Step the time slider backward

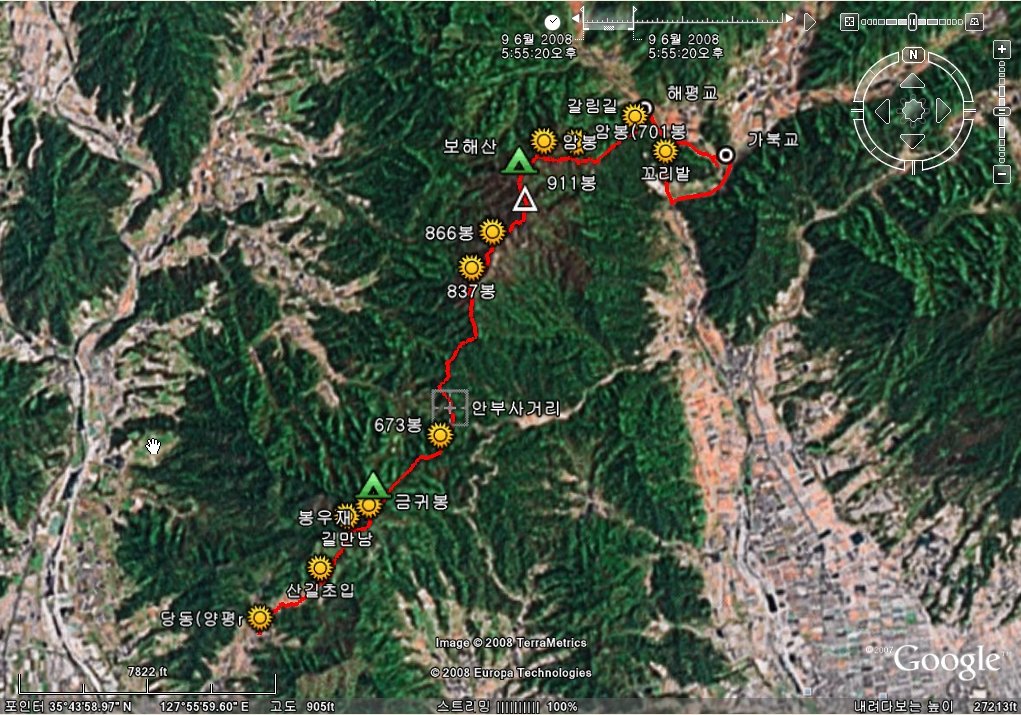coord(577,19)
